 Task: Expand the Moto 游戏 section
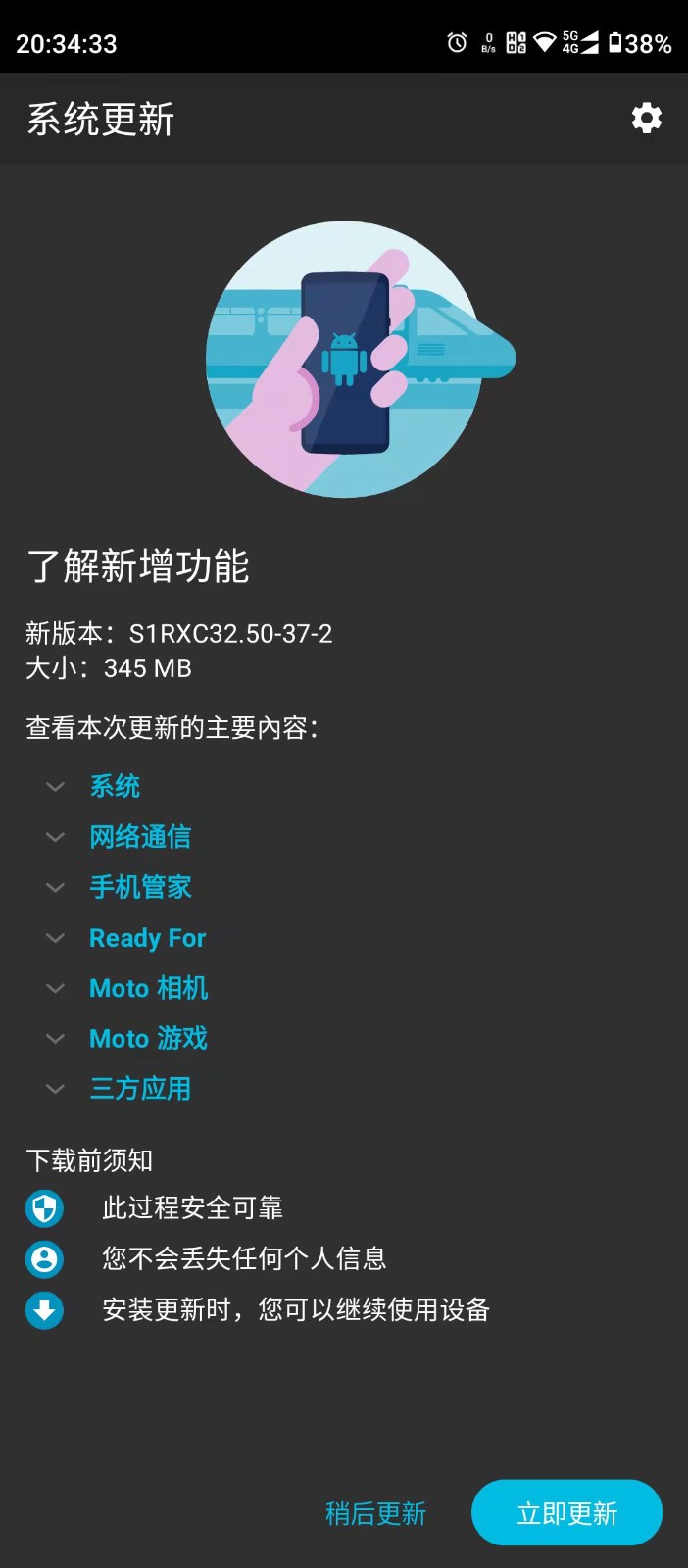[148, 1038]
